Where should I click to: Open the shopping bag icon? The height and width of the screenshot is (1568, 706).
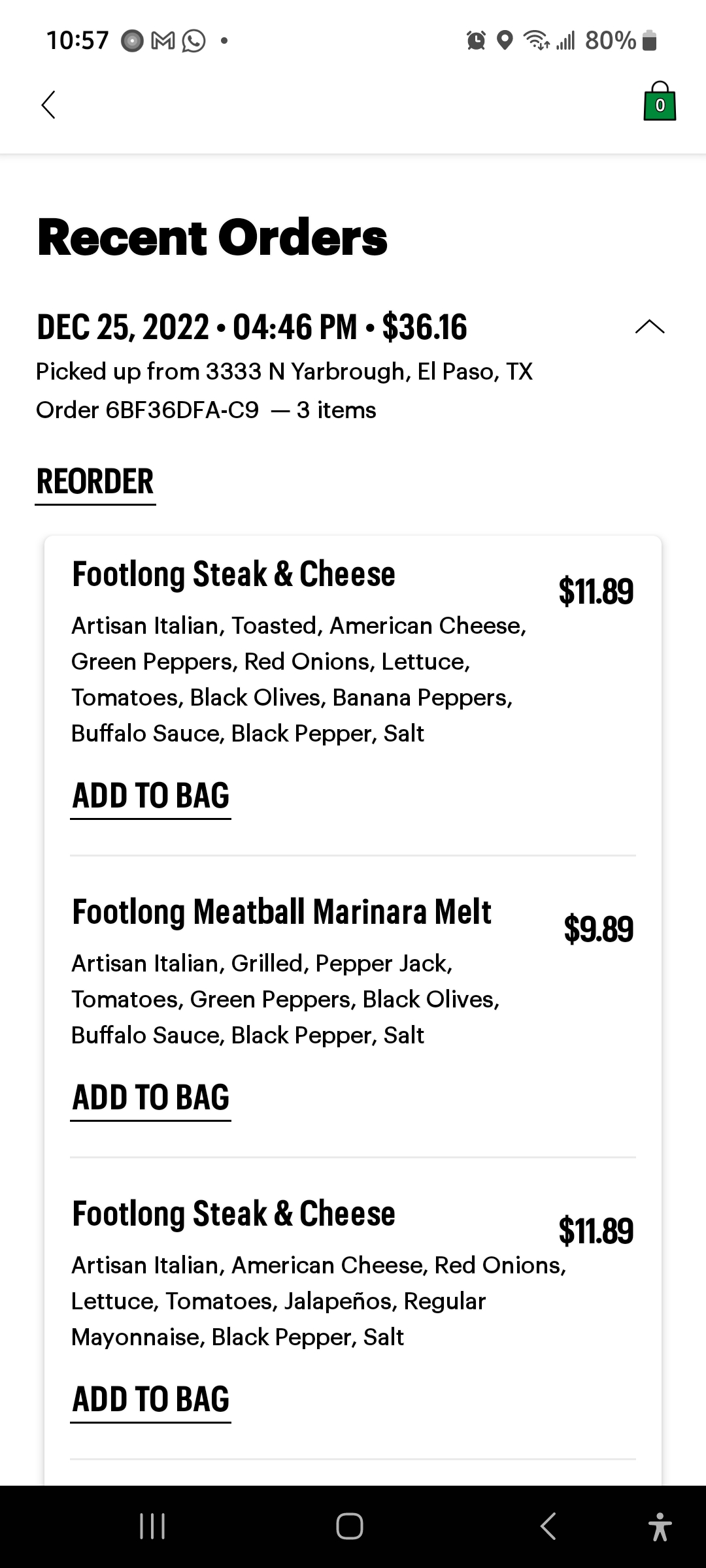pos(660,103)
